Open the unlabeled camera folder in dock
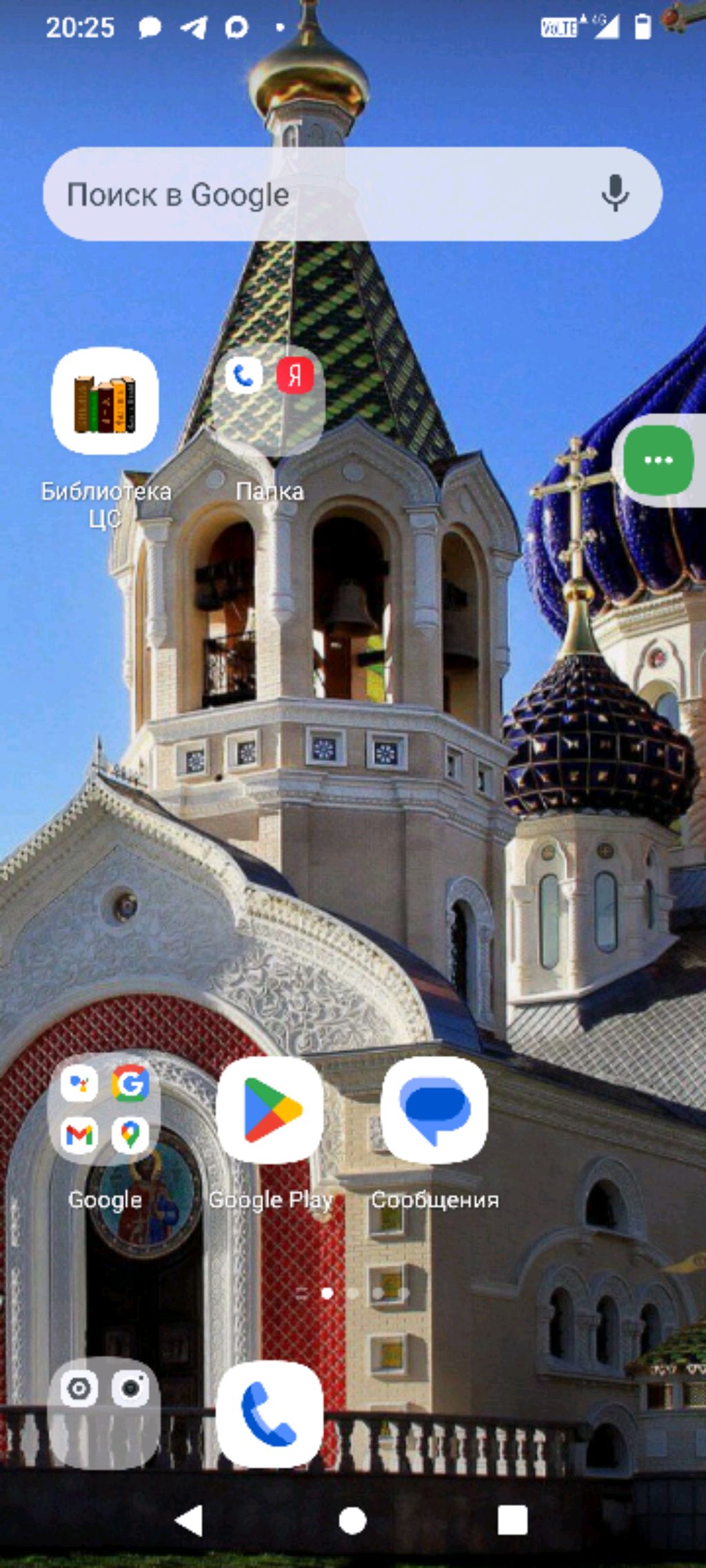 pyautogui.click(x=105, y=1413)
